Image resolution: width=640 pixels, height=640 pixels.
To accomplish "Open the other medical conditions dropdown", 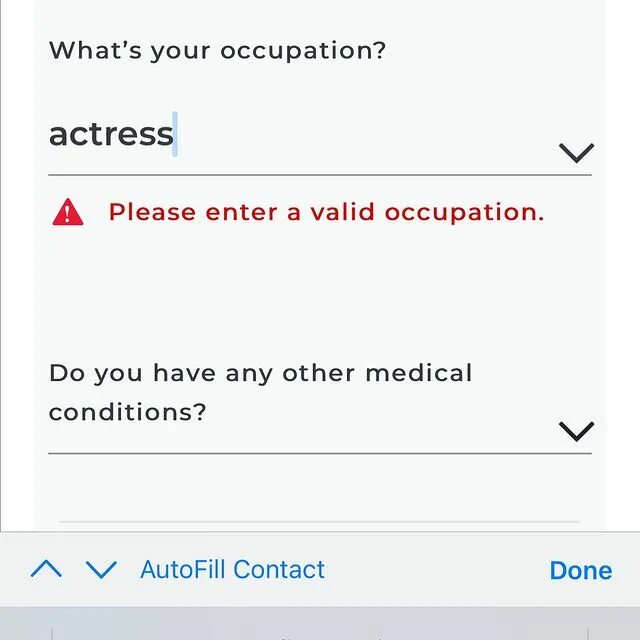I will coord(576,431).
